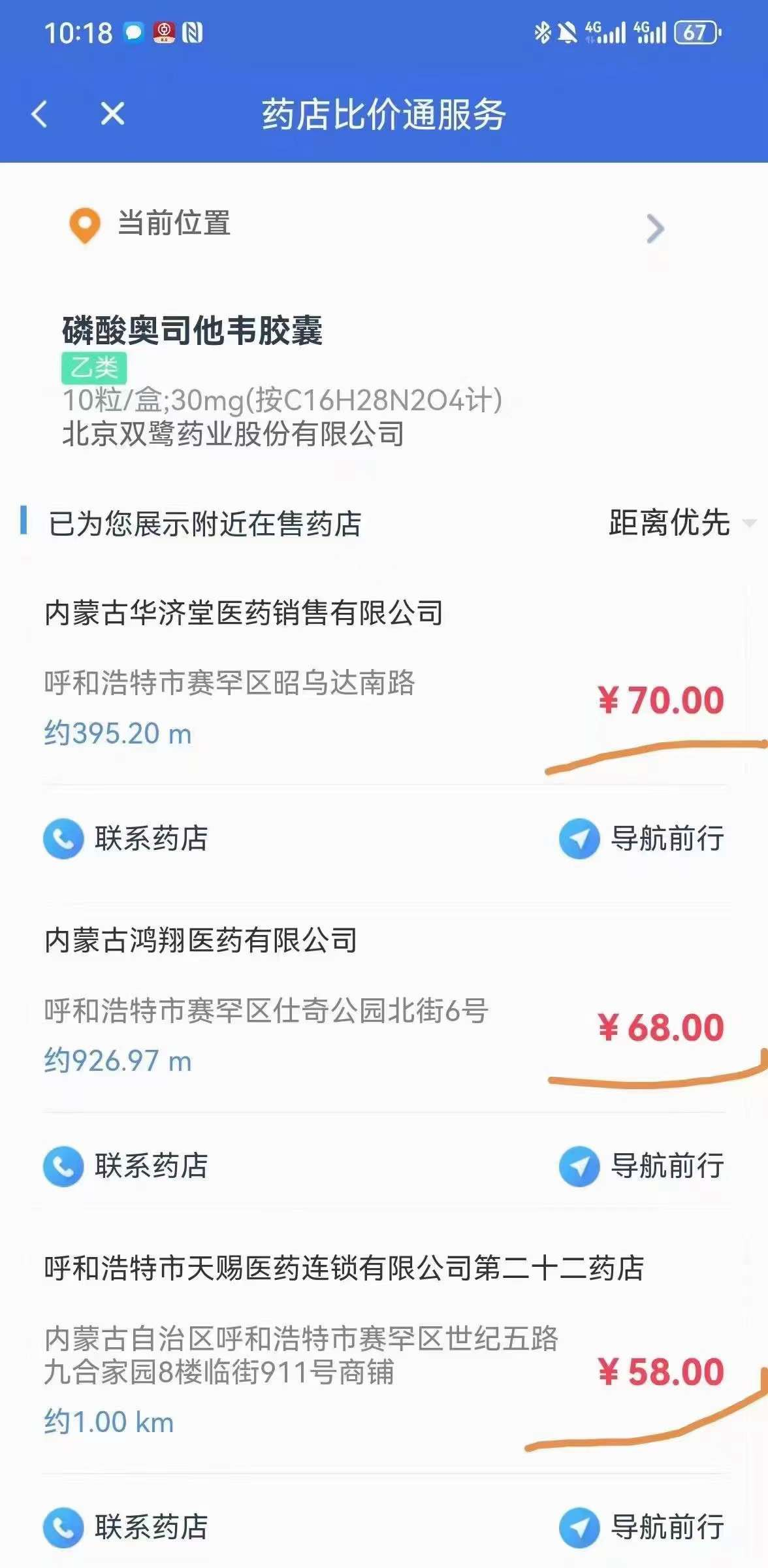Open 天赐医药连锁第二十二药店 listing
768x1568 pixels.
click(344, 1268)
